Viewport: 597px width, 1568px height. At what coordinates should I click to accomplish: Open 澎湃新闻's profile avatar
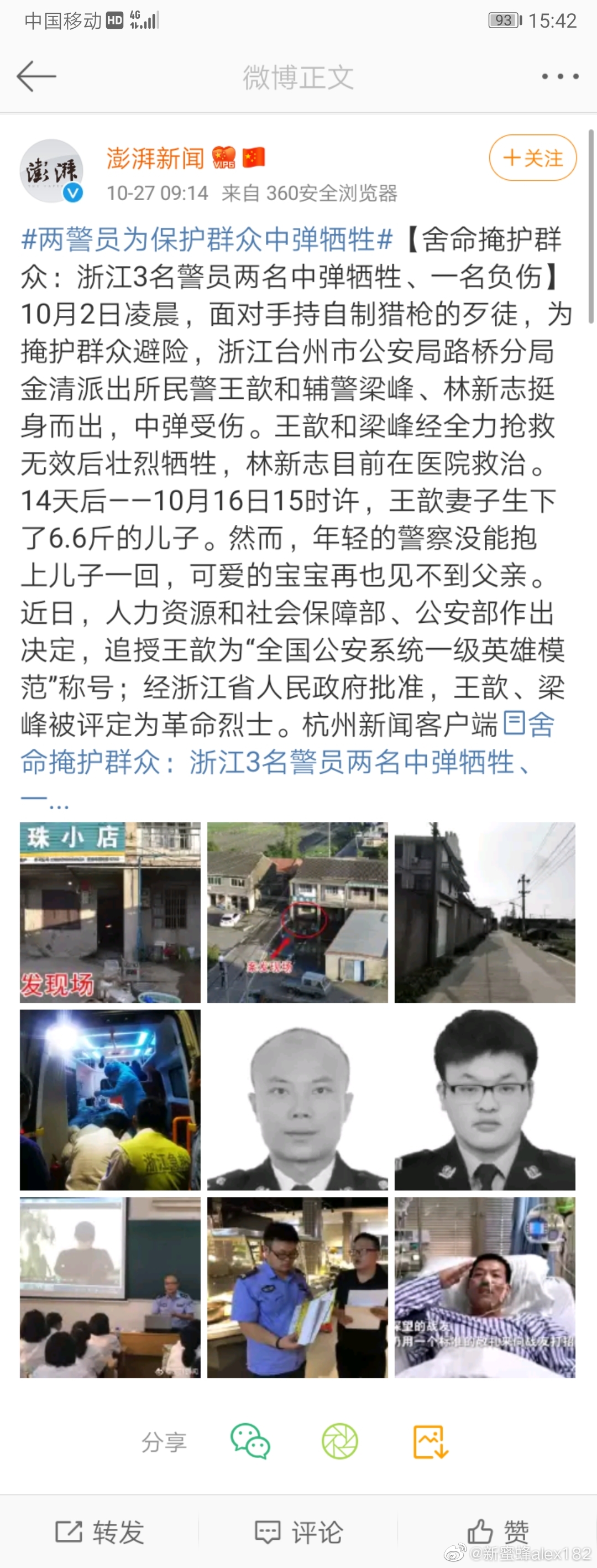pos(52,171)
